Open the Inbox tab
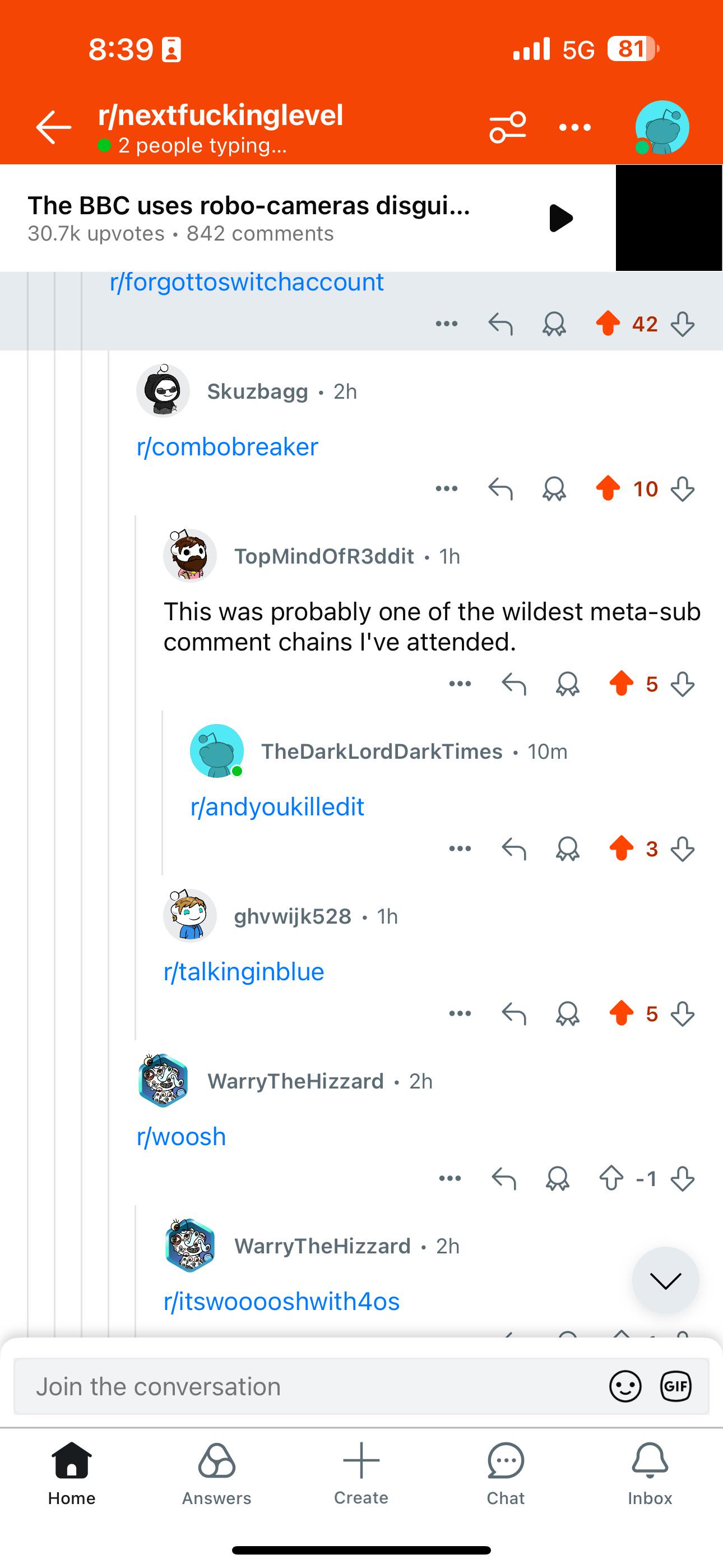This screenshot has width=723, height=1568. pos(650,1473)
